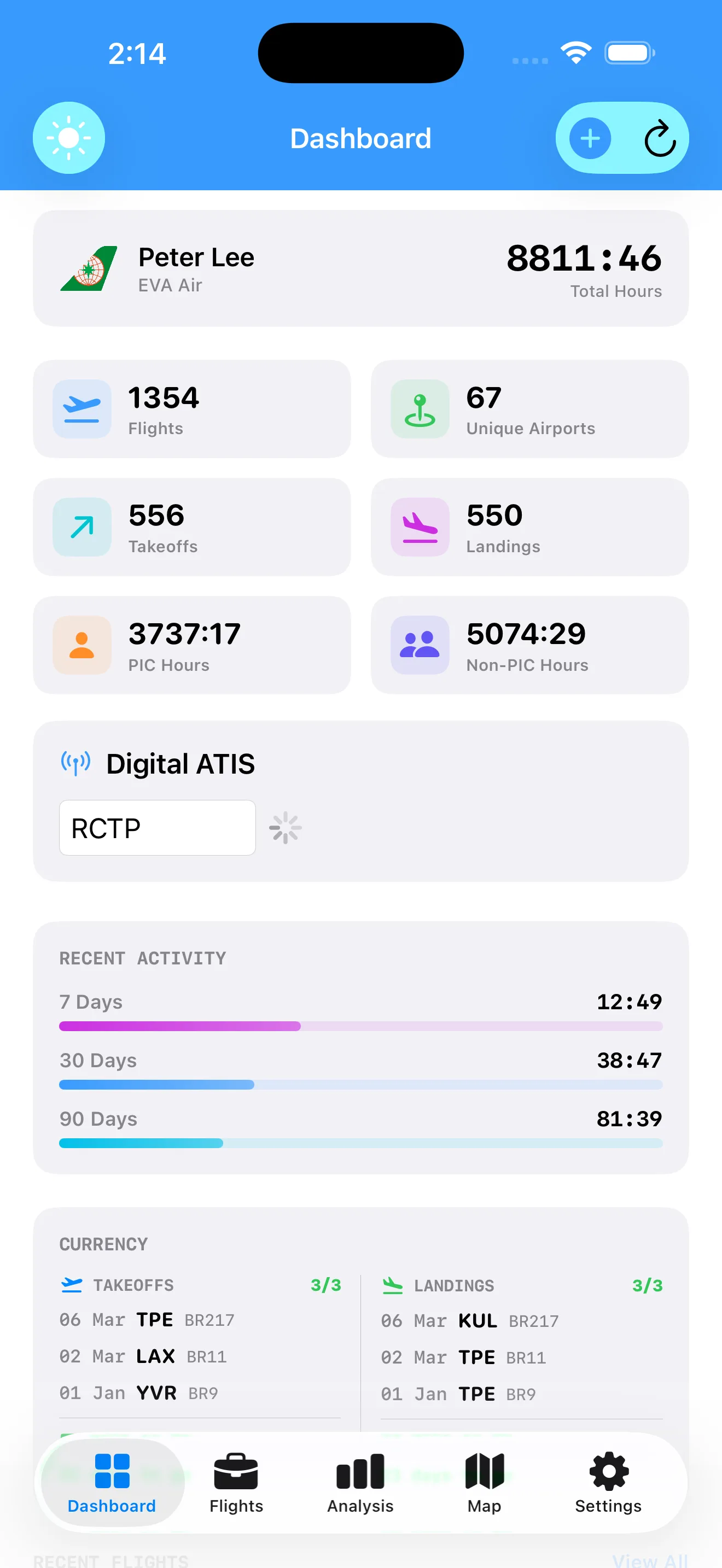Viewport: 722px width, 1568px height.
Task: Click the landing icon next to LANDINGS currency
Action: [392, 1284]
